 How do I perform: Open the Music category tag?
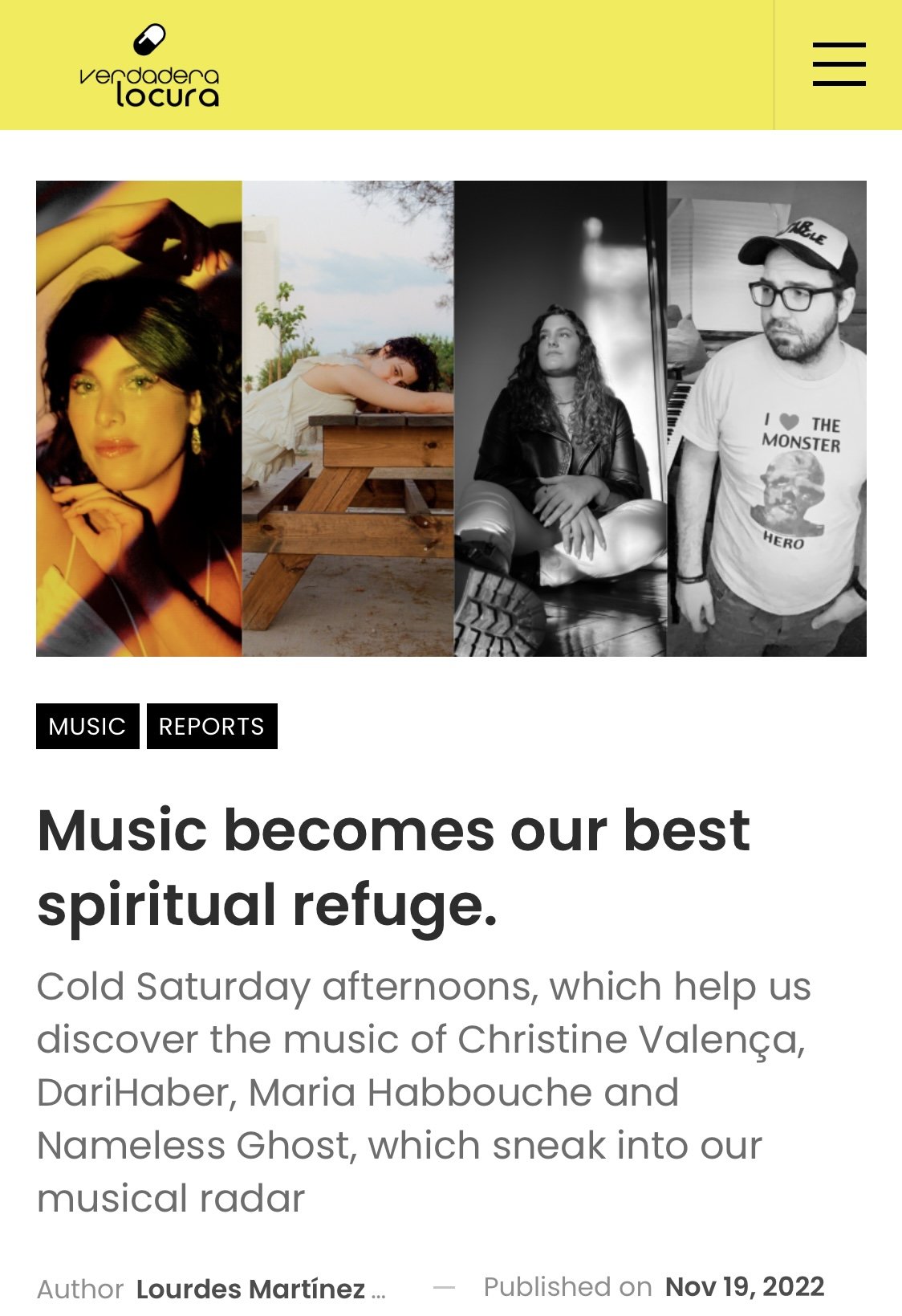coord(87,726)
